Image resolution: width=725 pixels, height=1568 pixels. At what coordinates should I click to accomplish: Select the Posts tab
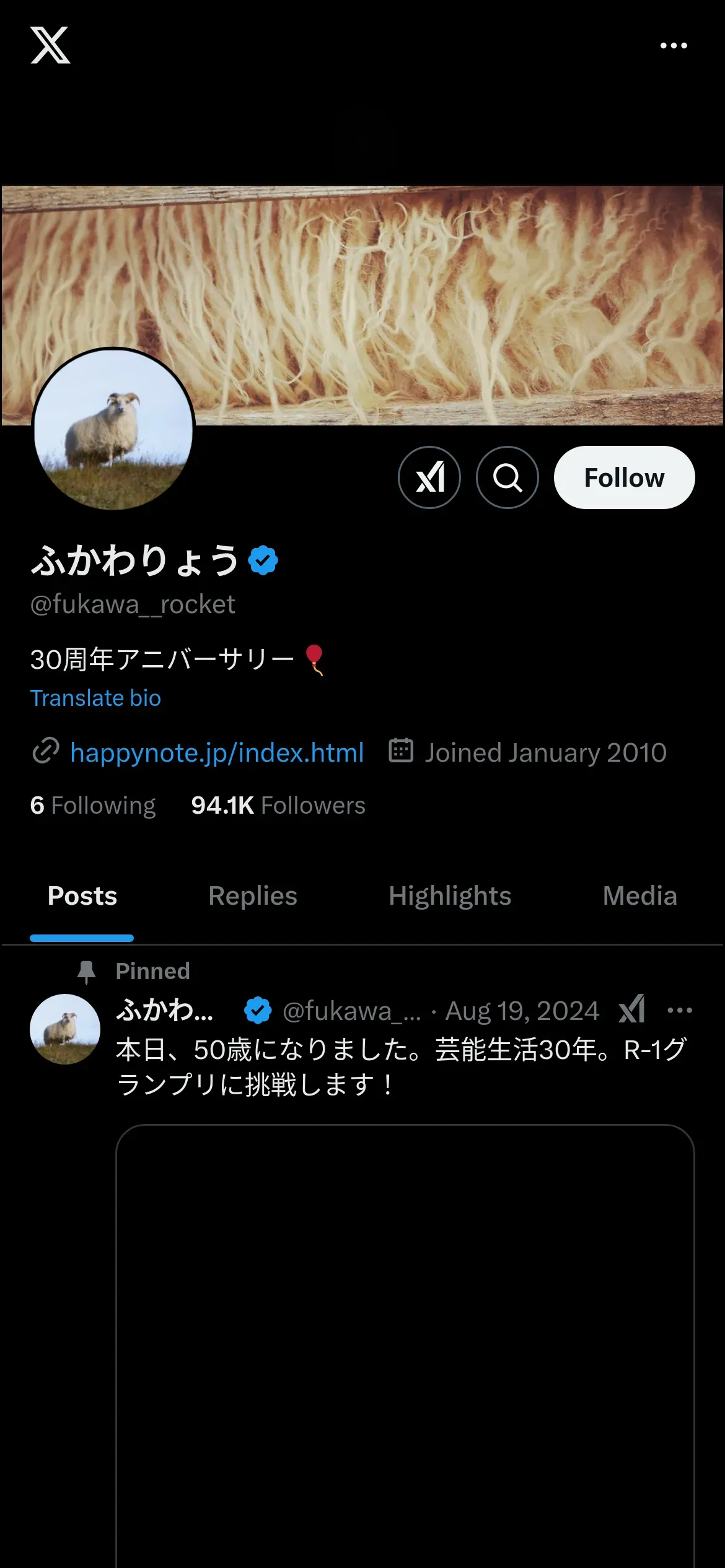[x=82, y=895]
